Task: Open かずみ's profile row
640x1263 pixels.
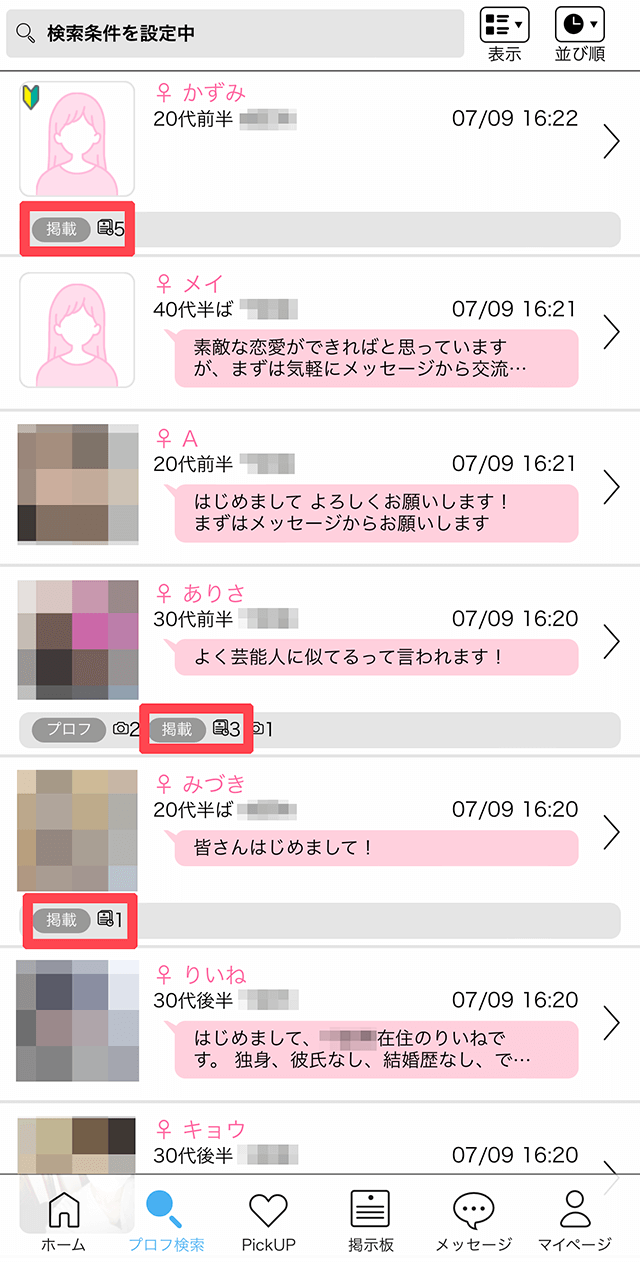Action: point(380,140)
